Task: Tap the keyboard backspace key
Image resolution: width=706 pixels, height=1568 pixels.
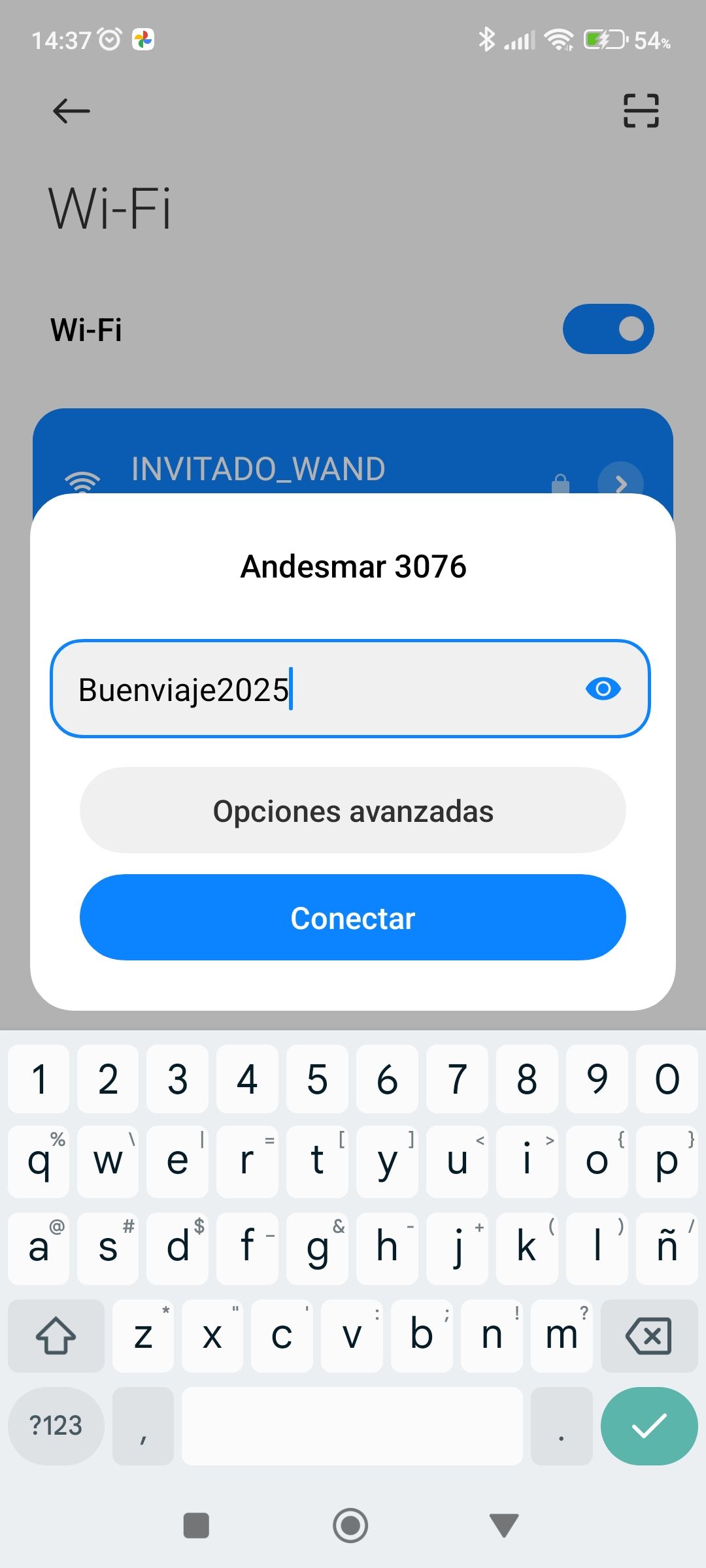Action: click(648, 1335)
